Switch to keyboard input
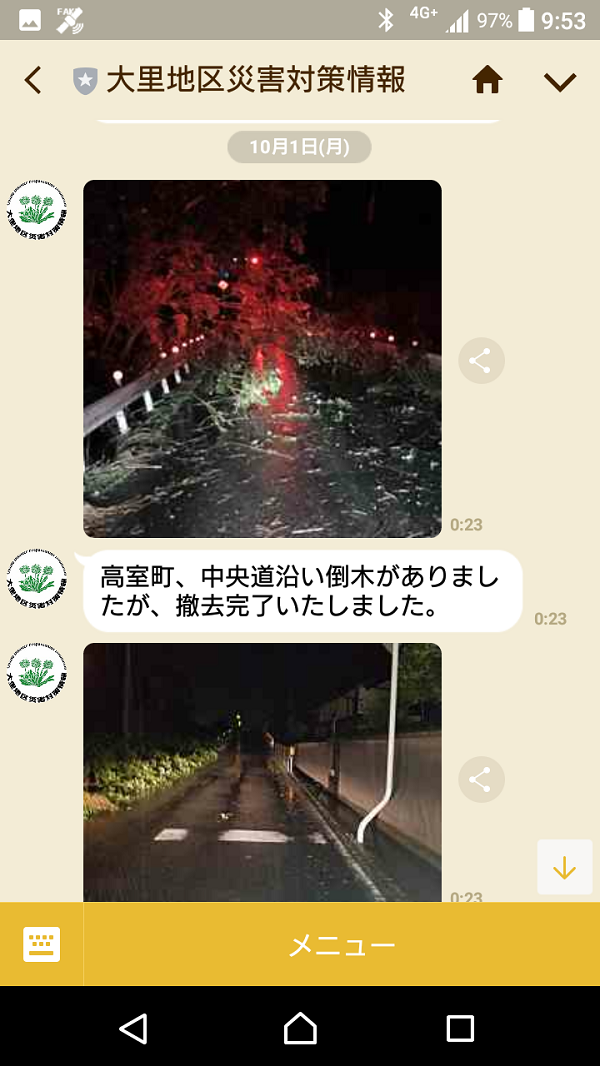Image resolution: width=600 pixels, height=1066 pixels. (41, 944)
